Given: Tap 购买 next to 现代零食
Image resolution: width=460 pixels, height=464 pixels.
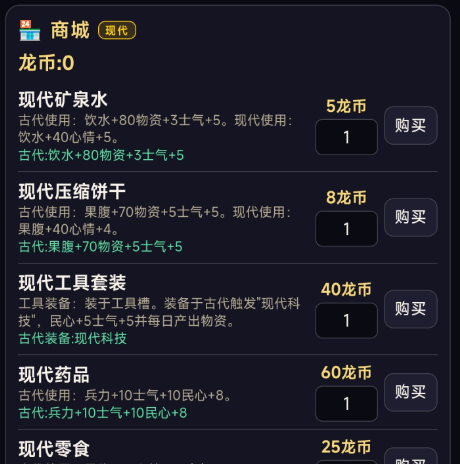Looking at the screenshot, I should [411, 456].
